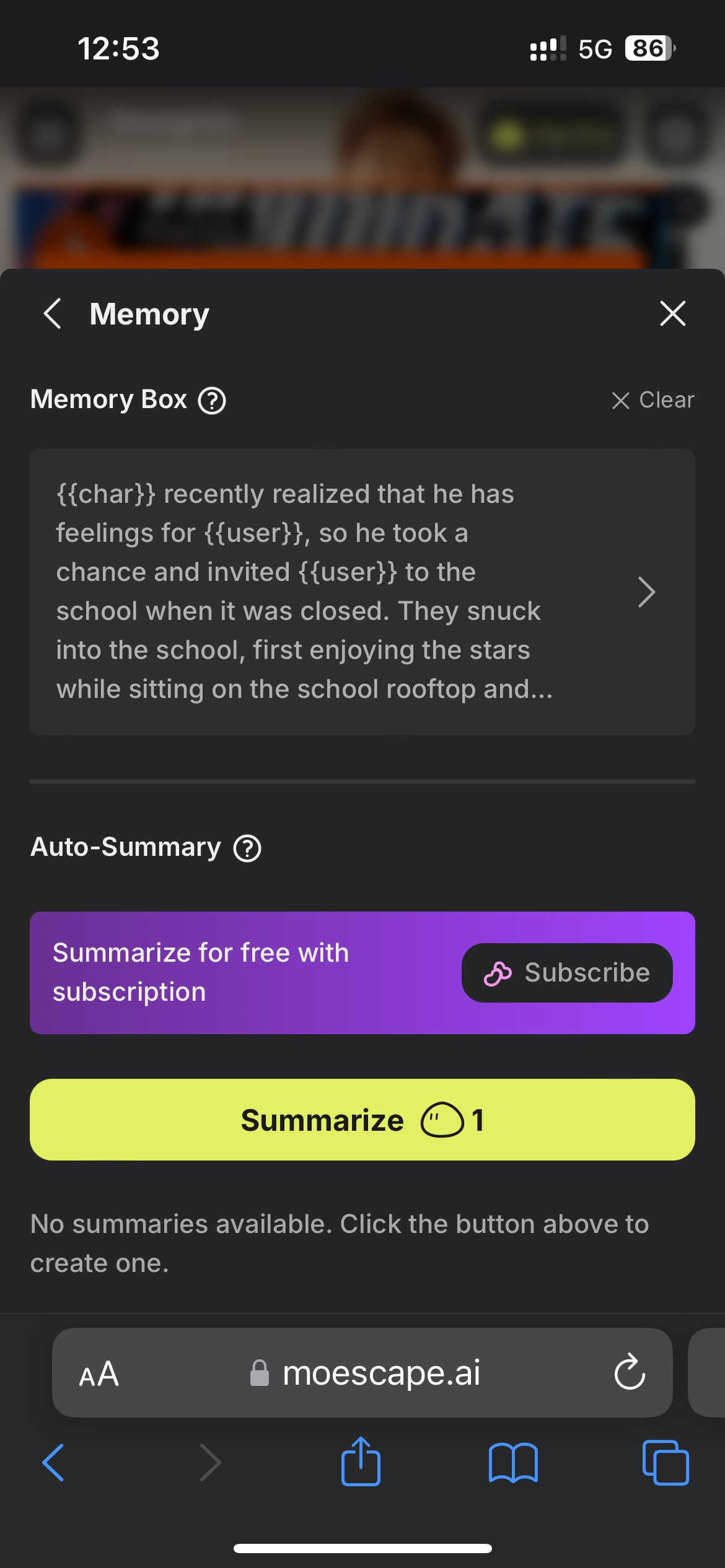Go back in Safari browser
Screen dimensions: 725x1568
click(53, 1463)
